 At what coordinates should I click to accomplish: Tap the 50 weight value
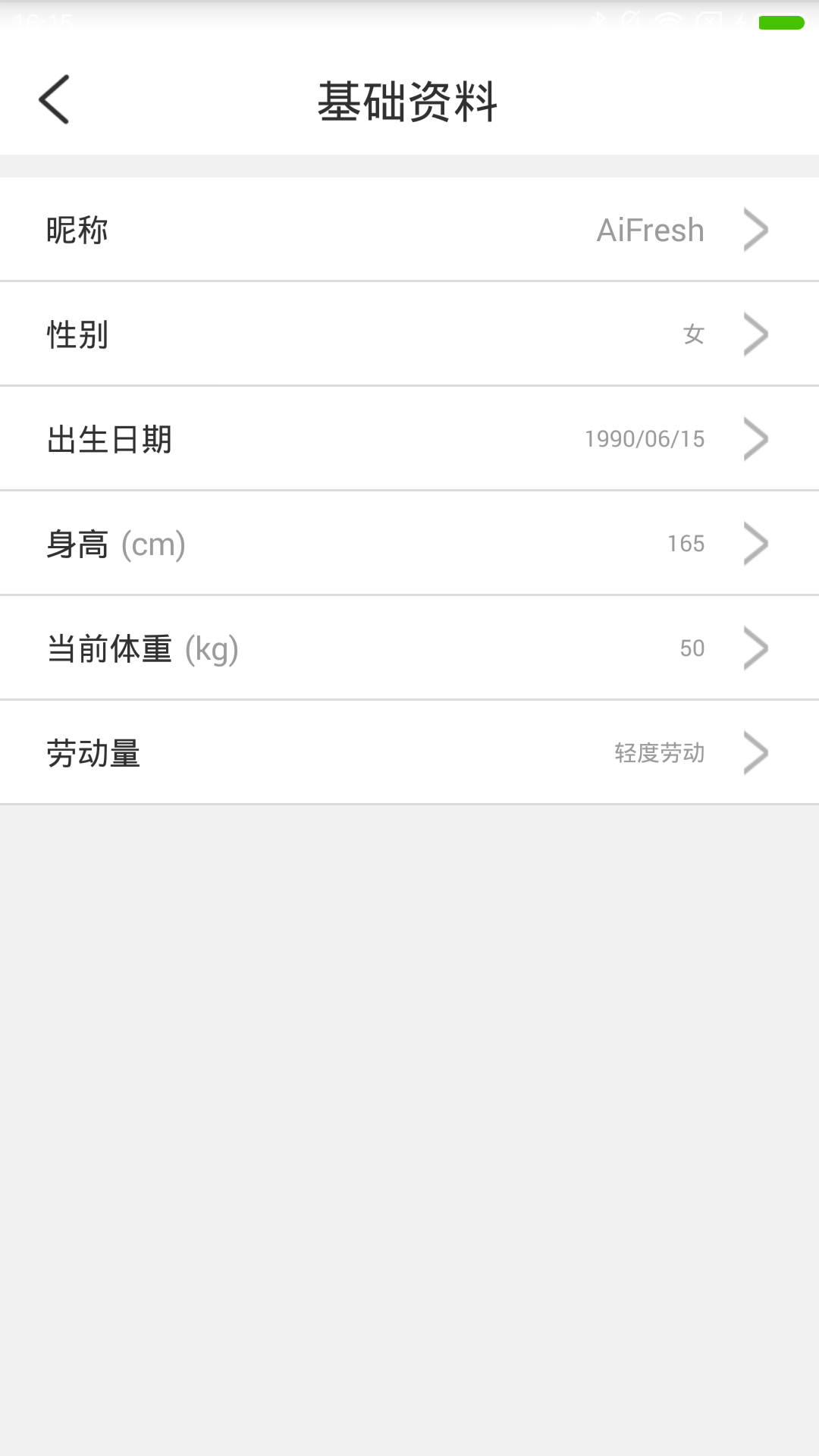pos(692,648)
